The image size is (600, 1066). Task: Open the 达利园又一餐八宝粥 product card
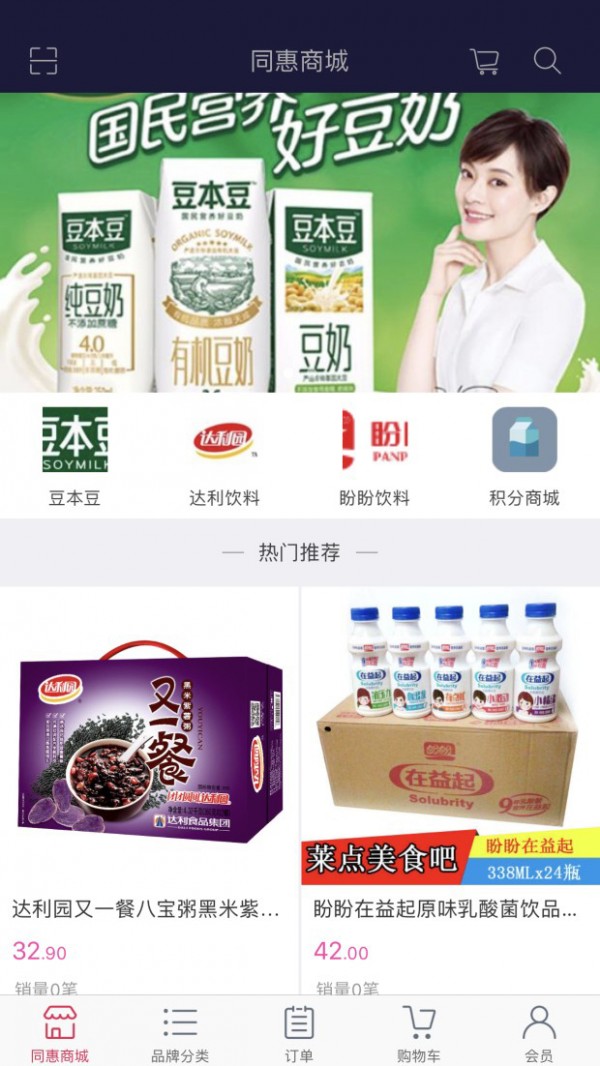point(150,790)
